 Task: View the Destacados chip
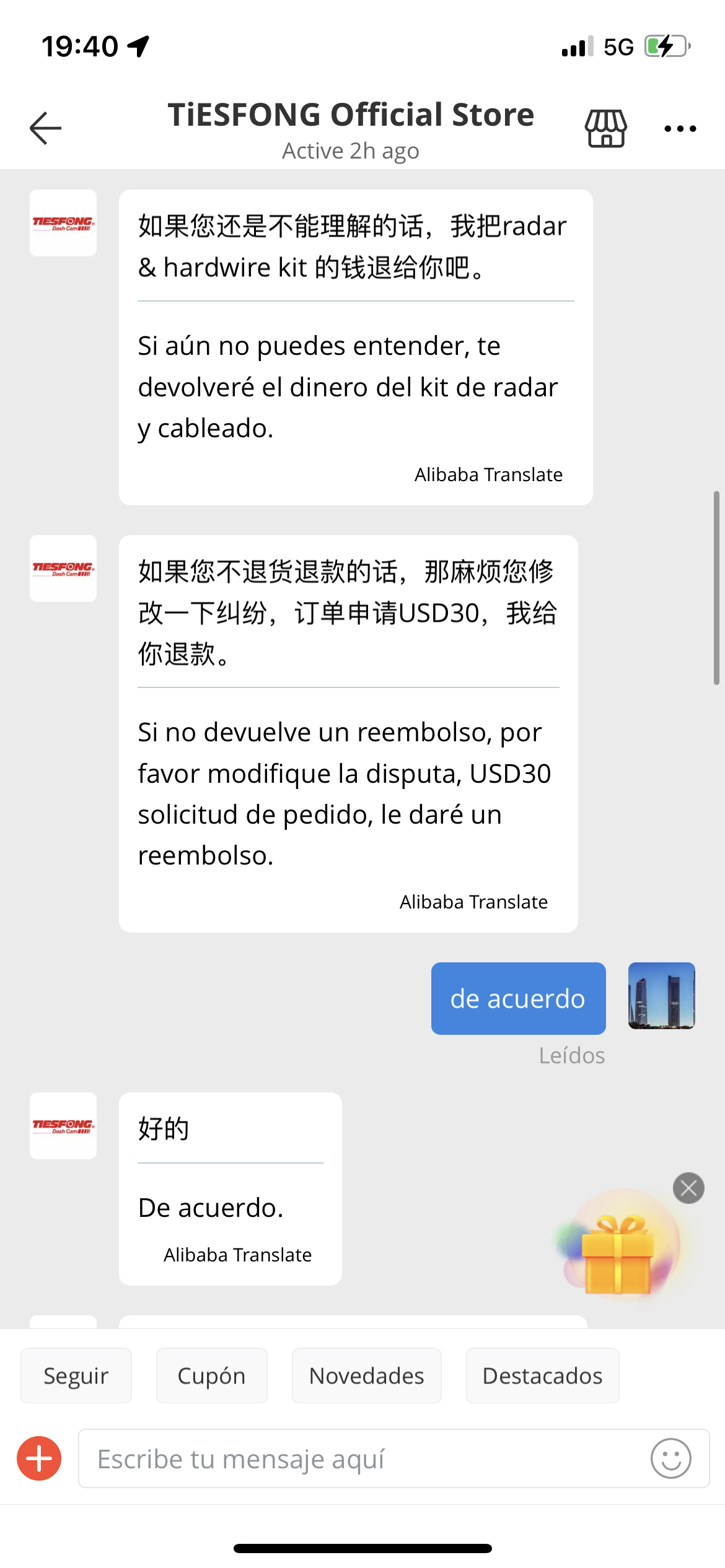point(542,1375)
